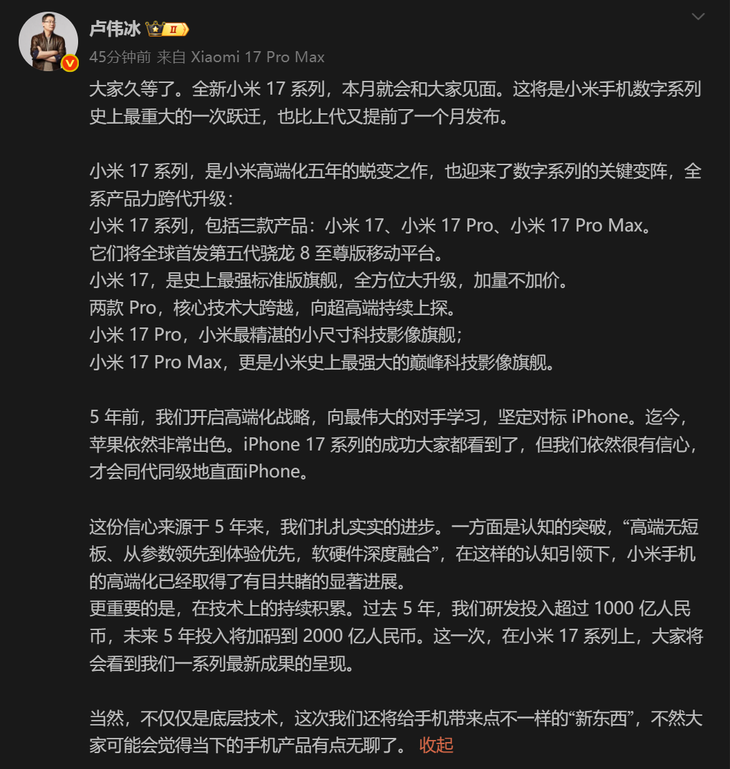Open 卢伟冰's profile avatar

click(x=47, y=42)
